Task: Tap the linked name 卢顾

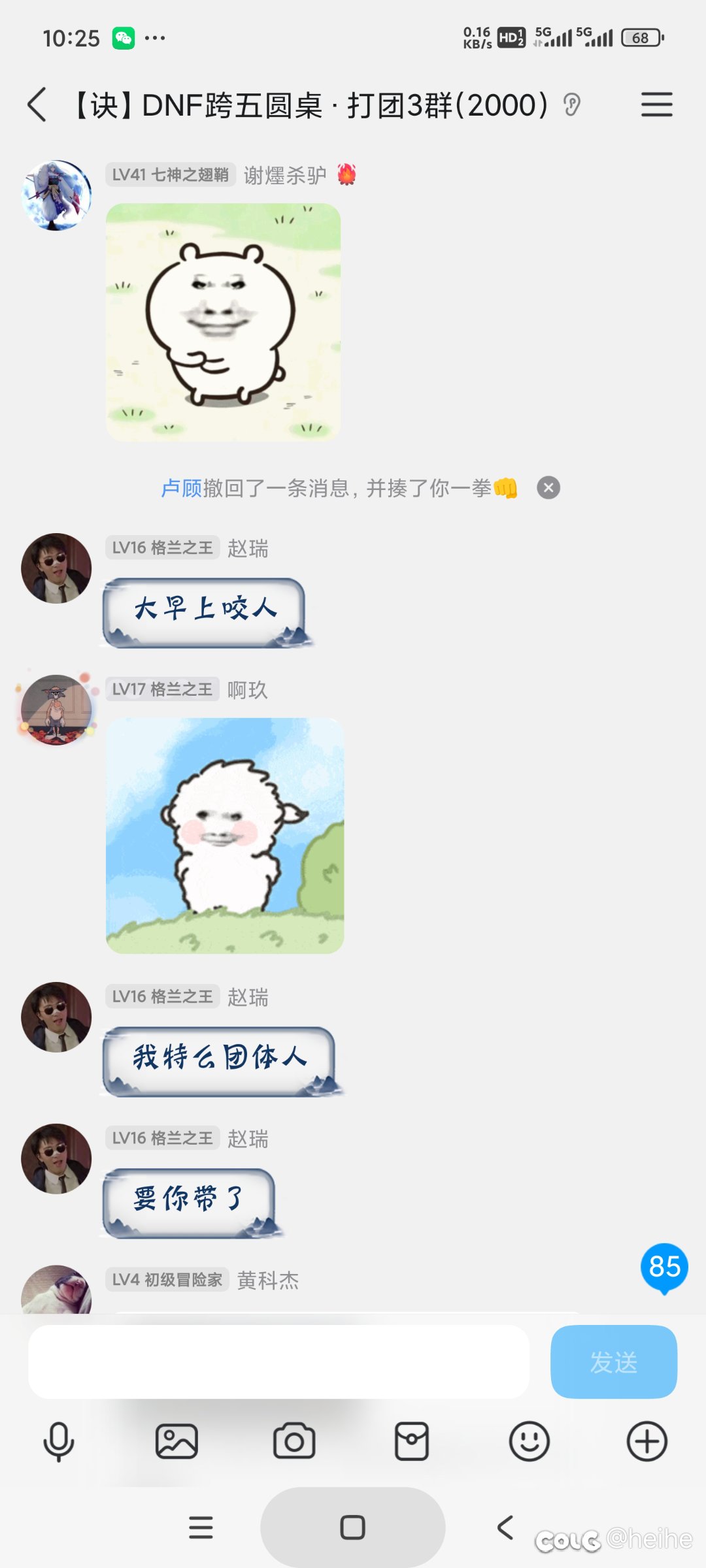Action: click(x=181, y=488)
